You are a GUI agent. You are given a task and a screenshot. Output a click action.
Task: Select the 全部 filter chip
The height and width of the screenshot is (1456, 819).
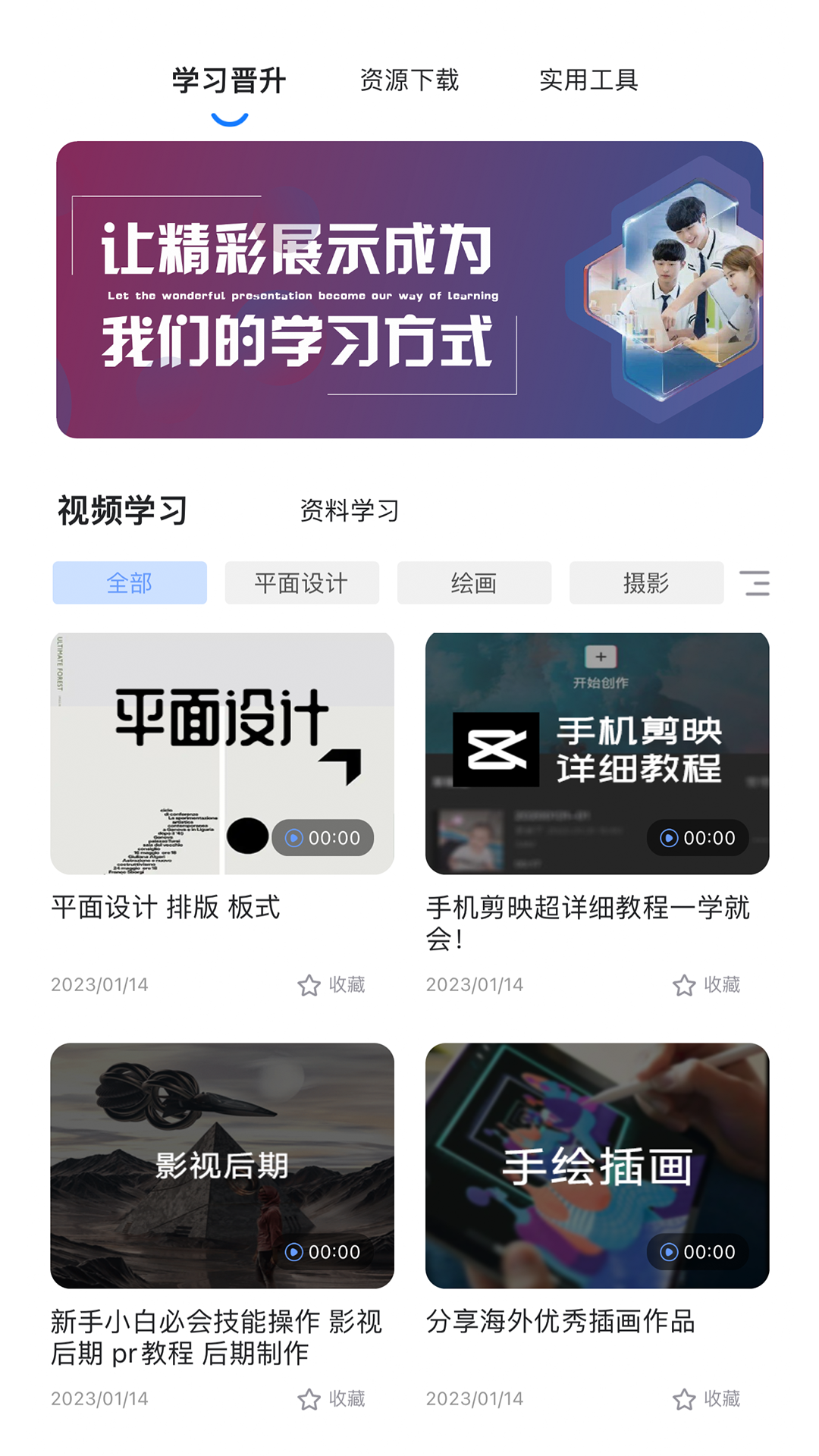pos(130,583)
